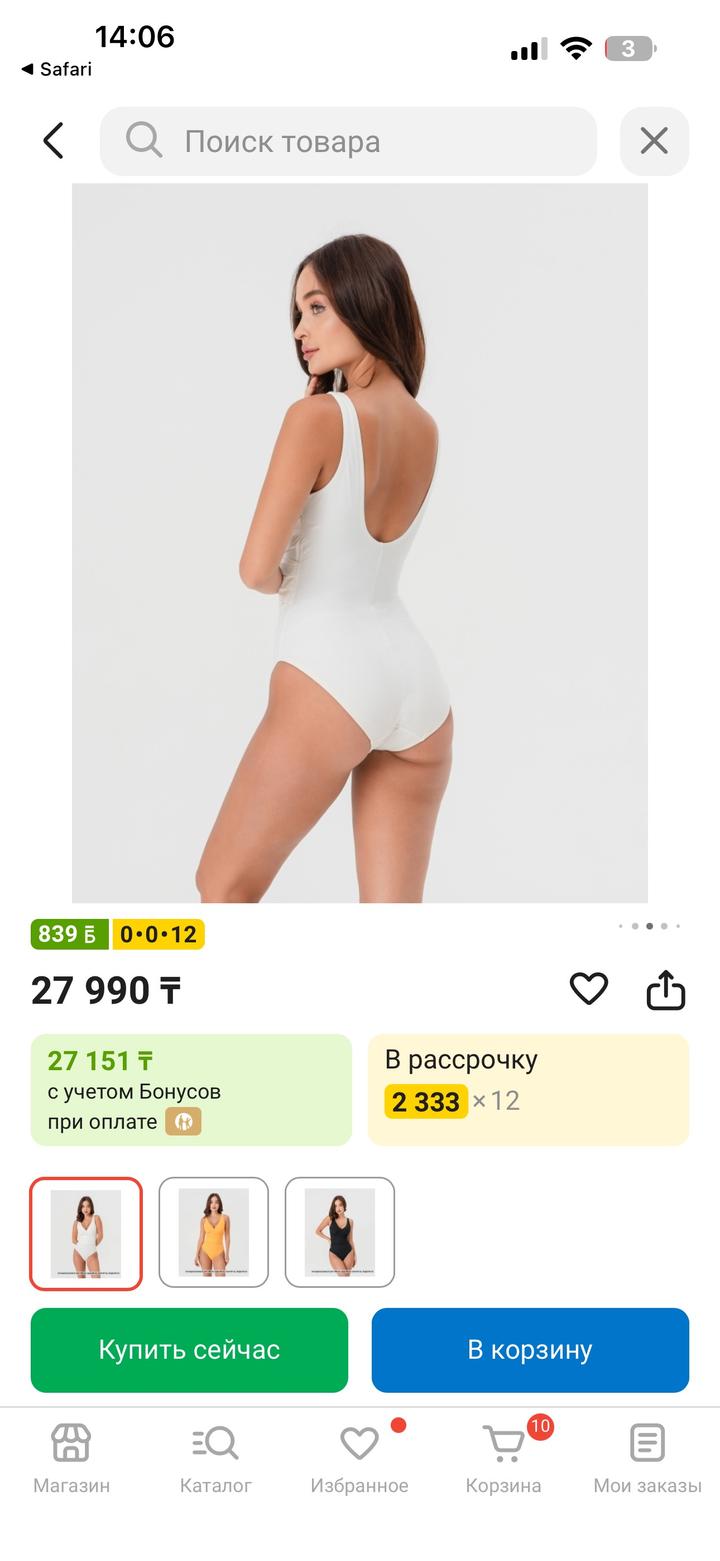Screen dimensions: 720x1561
Task: Share this product
Action: pos(665,990)
